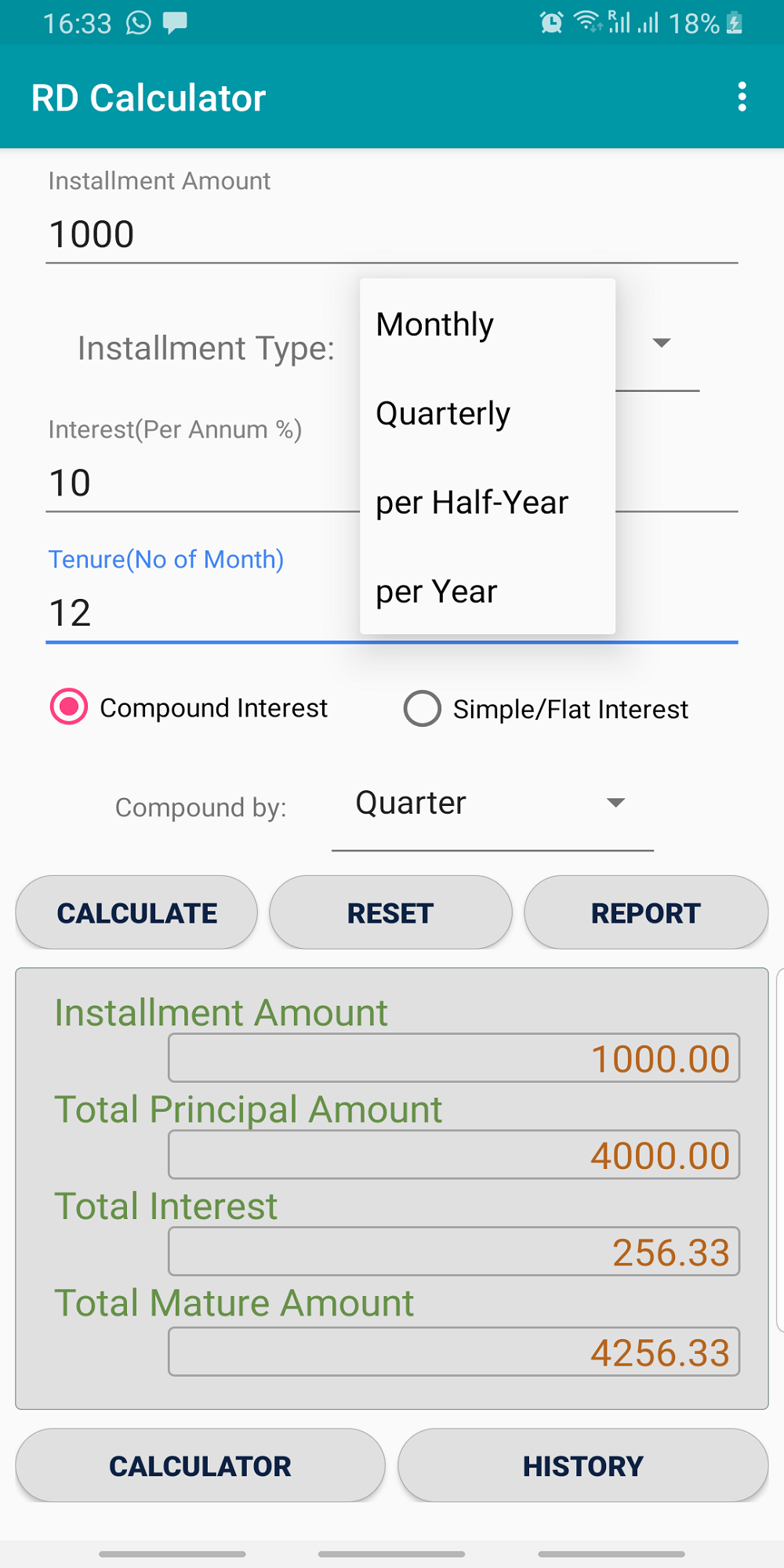Tap the Interest per annum field
The height and width of the screenshot is (1568, 784).
[x=202, y=483]
